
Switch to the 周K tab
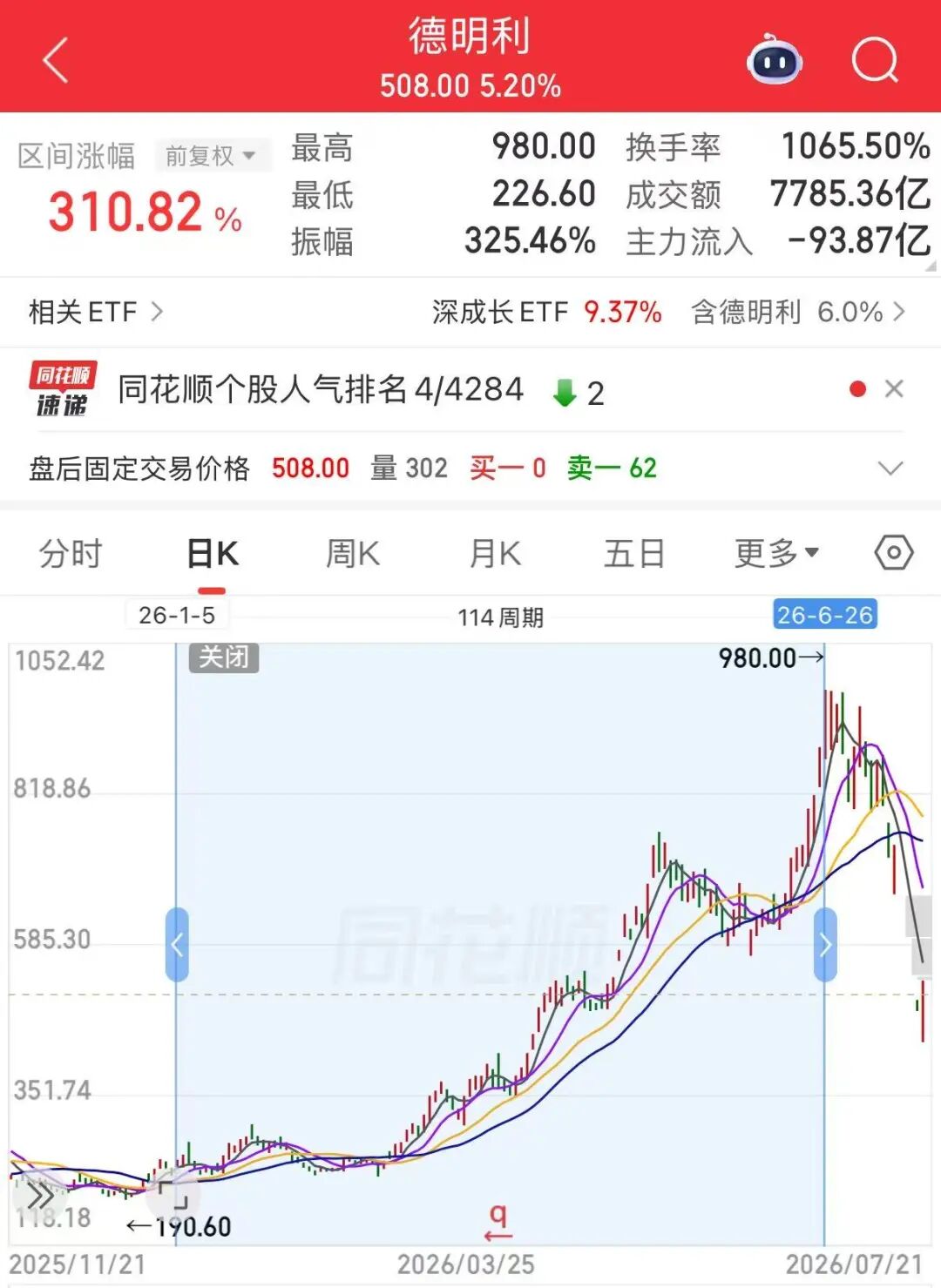pos(353,553)
